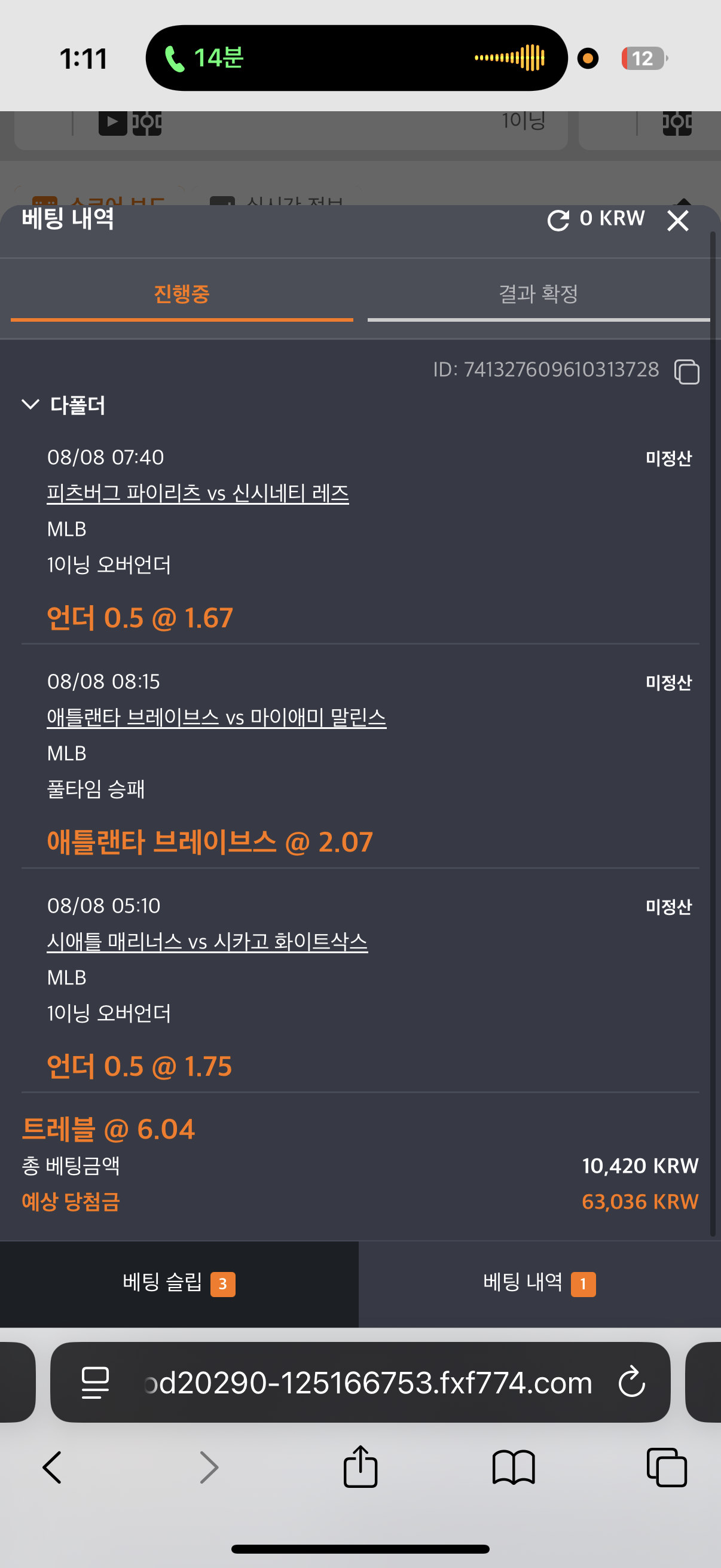Open the page settings menu icon
This screenshot has width=721, height=1568.
pos(95,1383)
